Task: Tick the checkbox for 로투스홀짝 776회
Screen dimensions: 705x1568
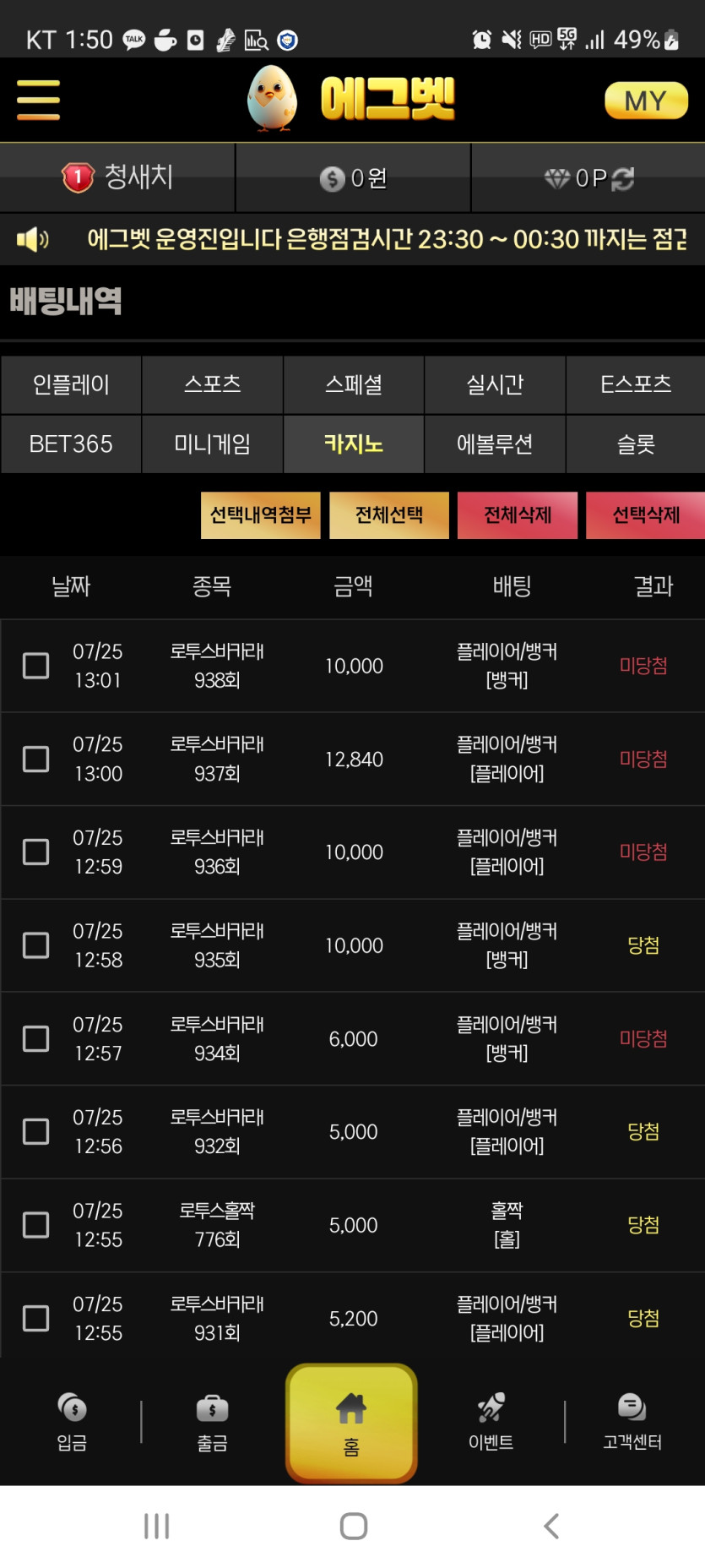Action: (35, 1225)
